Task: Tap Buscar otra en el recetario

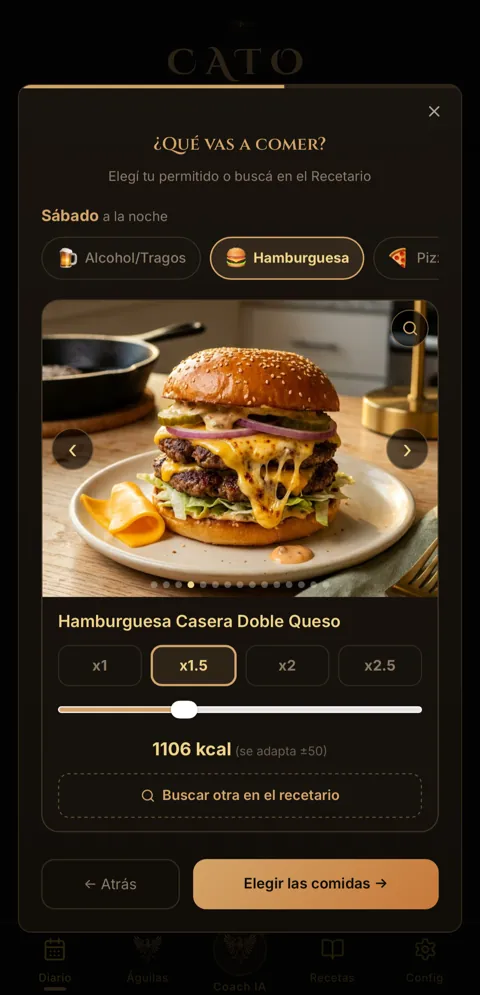Action: tap(240, 795)
